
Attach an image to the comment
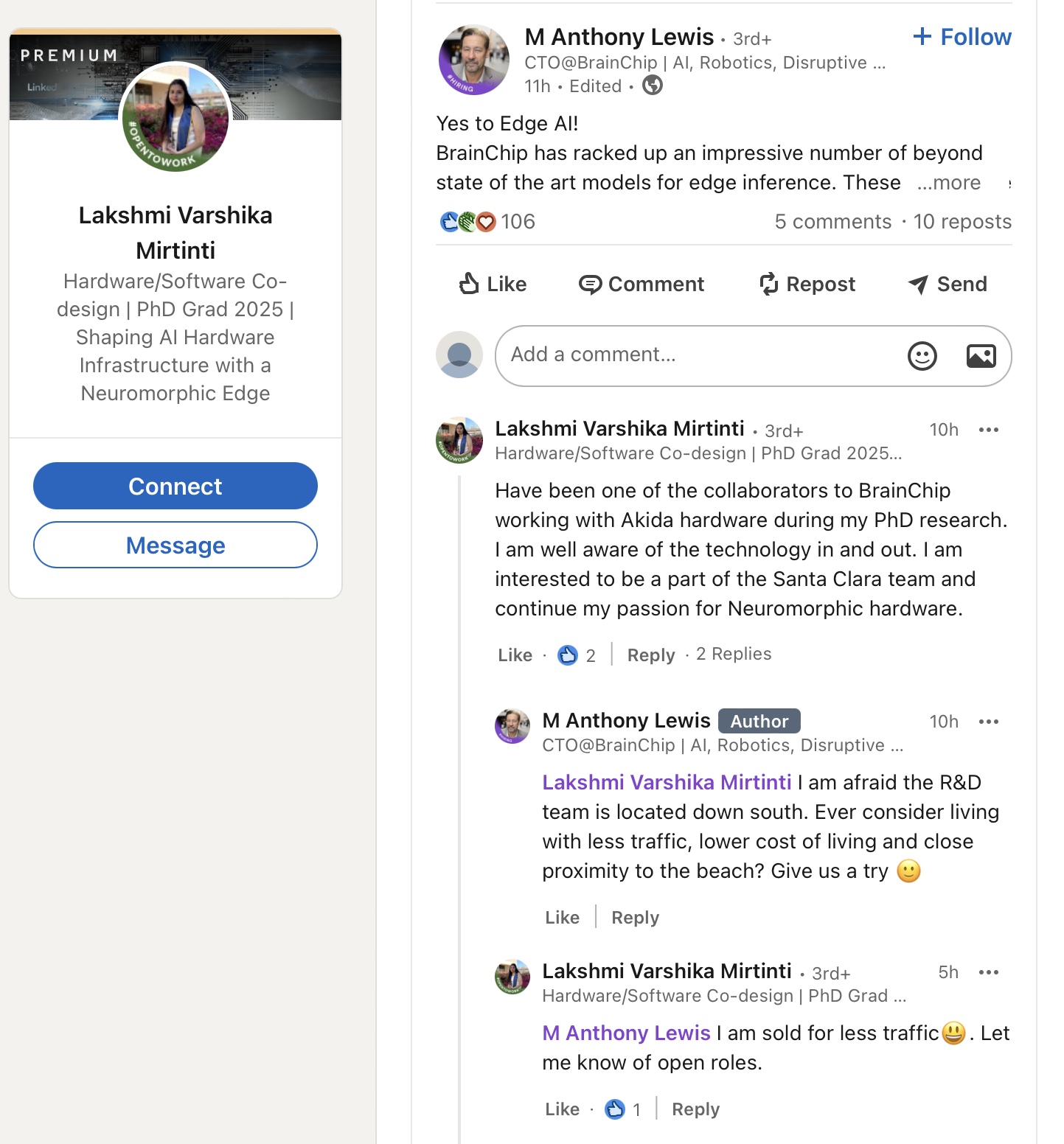click(981, 356)
